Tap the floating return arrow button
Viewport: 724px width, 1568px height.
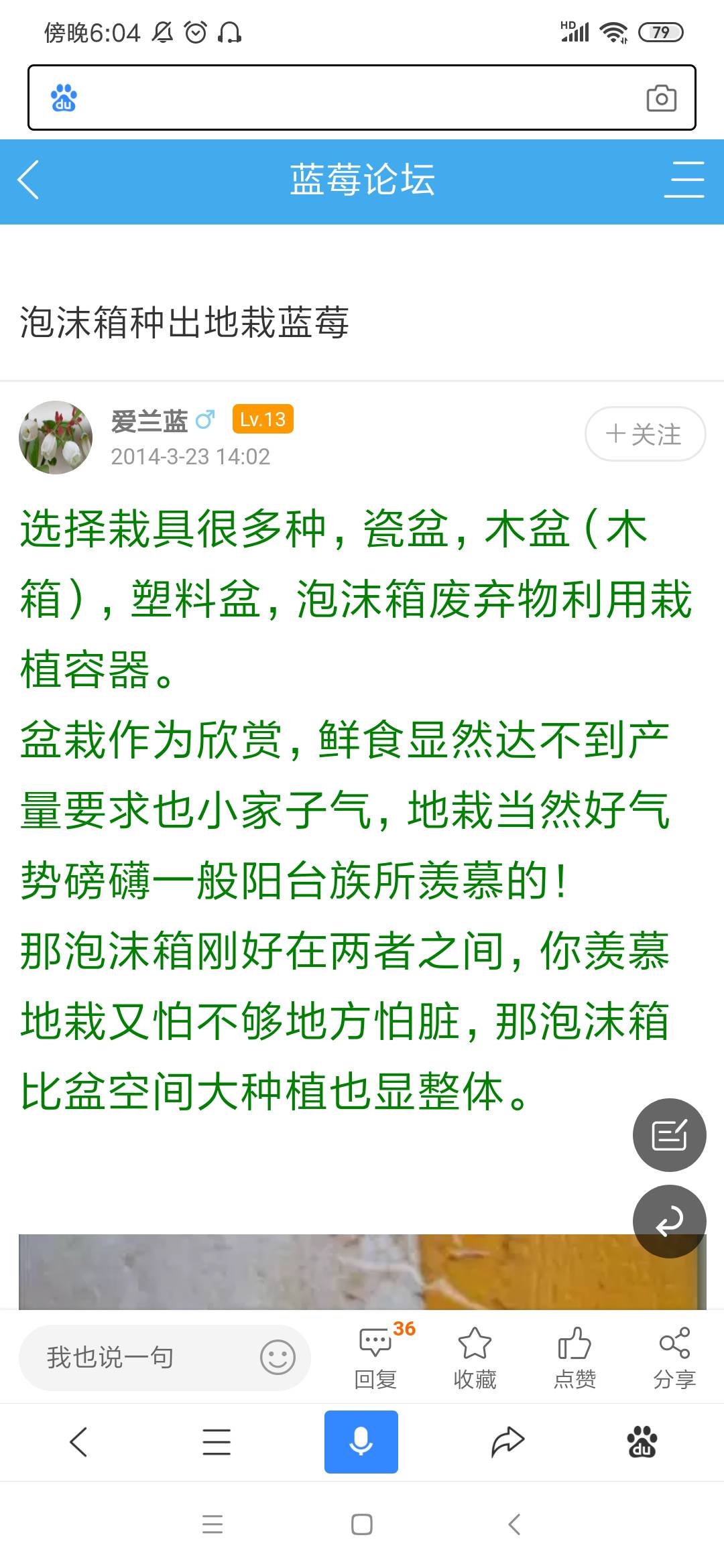(669, 1222)
